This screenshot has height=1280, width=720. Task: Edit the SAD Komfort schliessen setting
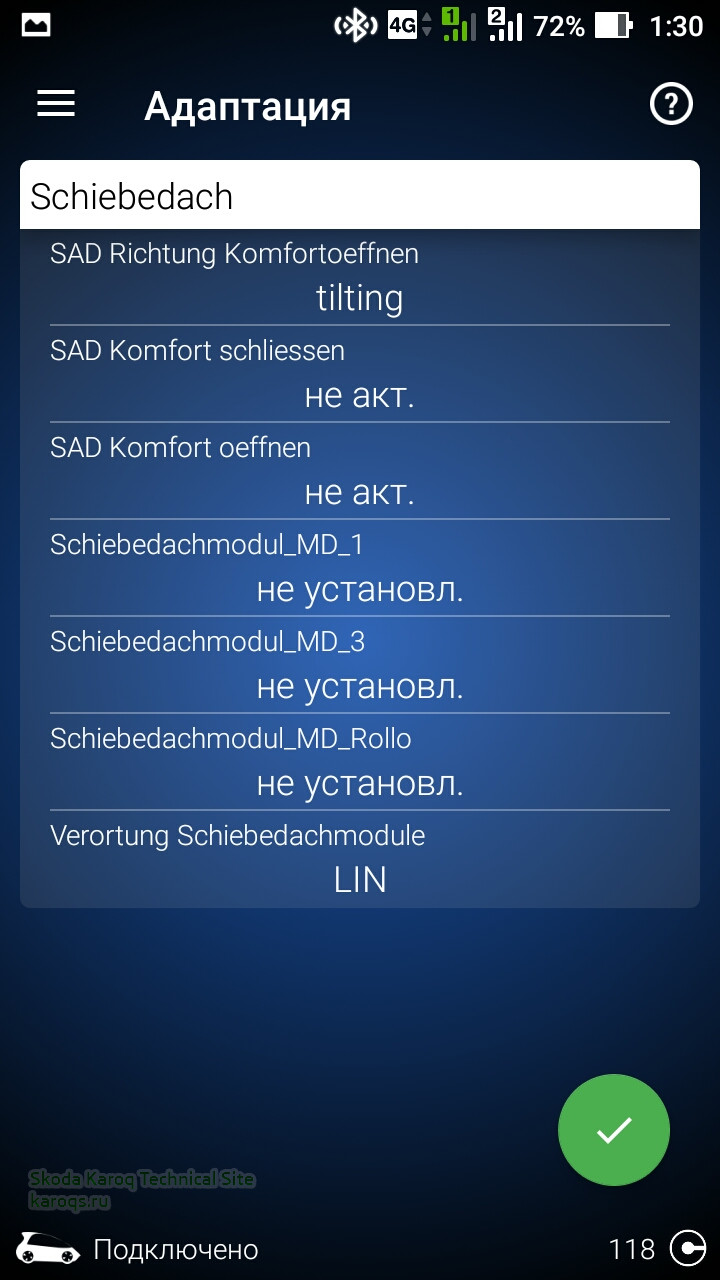click(x=360, y=376)
